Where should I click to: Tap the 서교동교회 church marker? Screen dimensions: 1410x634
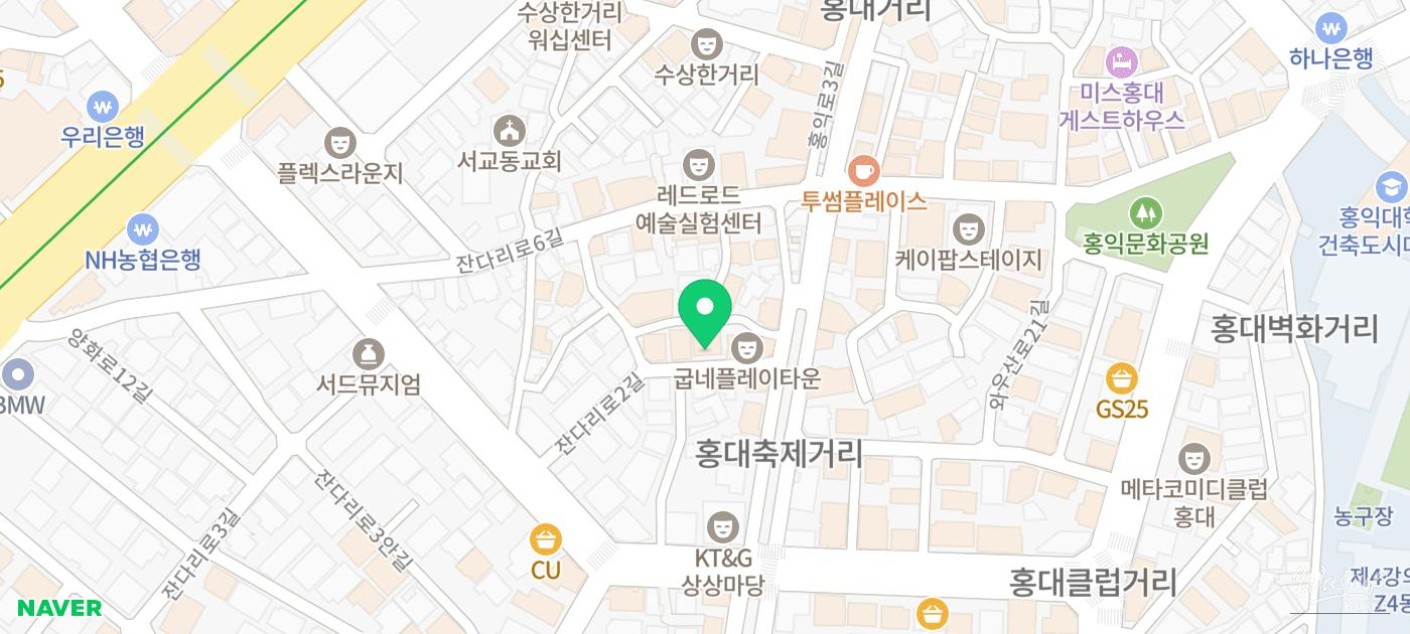[509, 130]
